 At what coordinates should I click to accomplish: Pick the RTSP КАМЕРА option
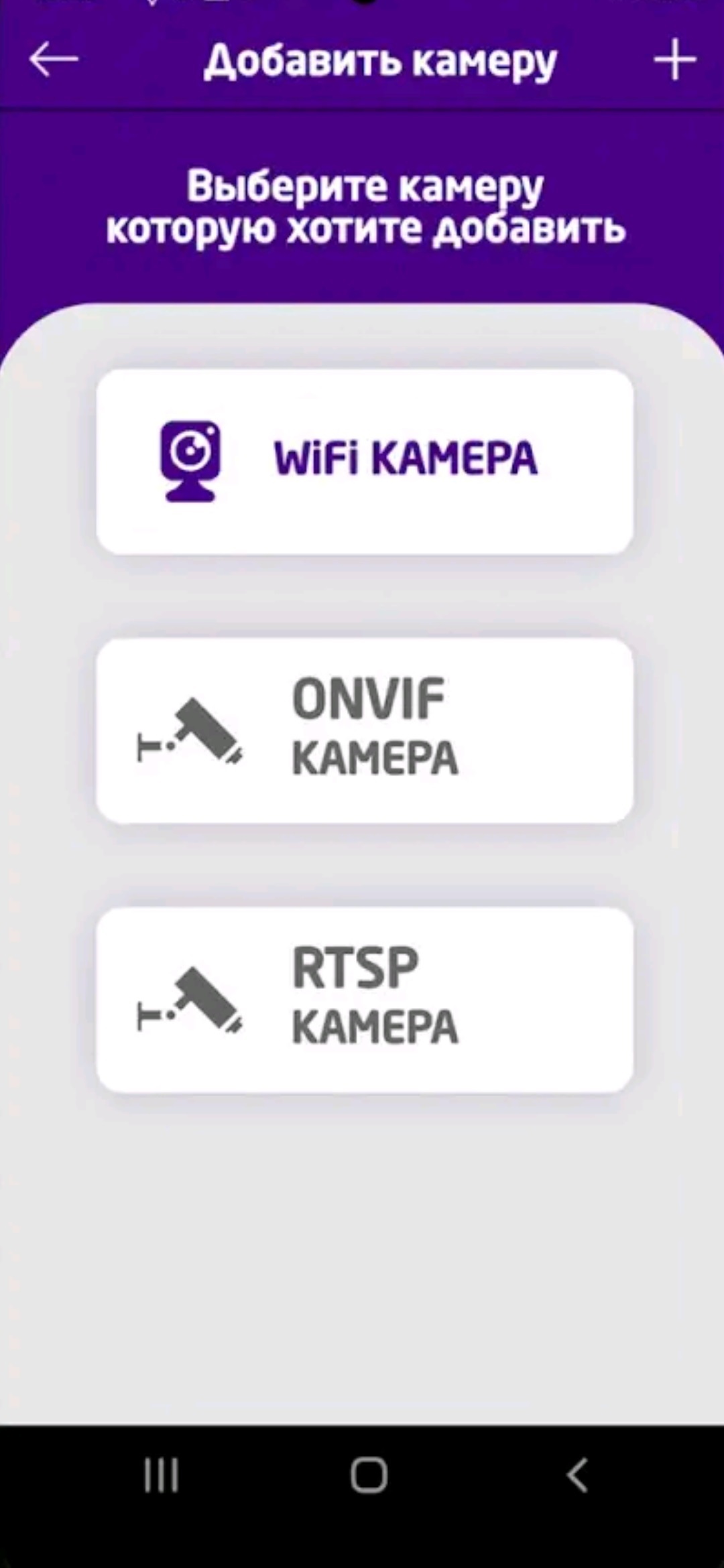pyautogui.click(x=365, y=1000)
